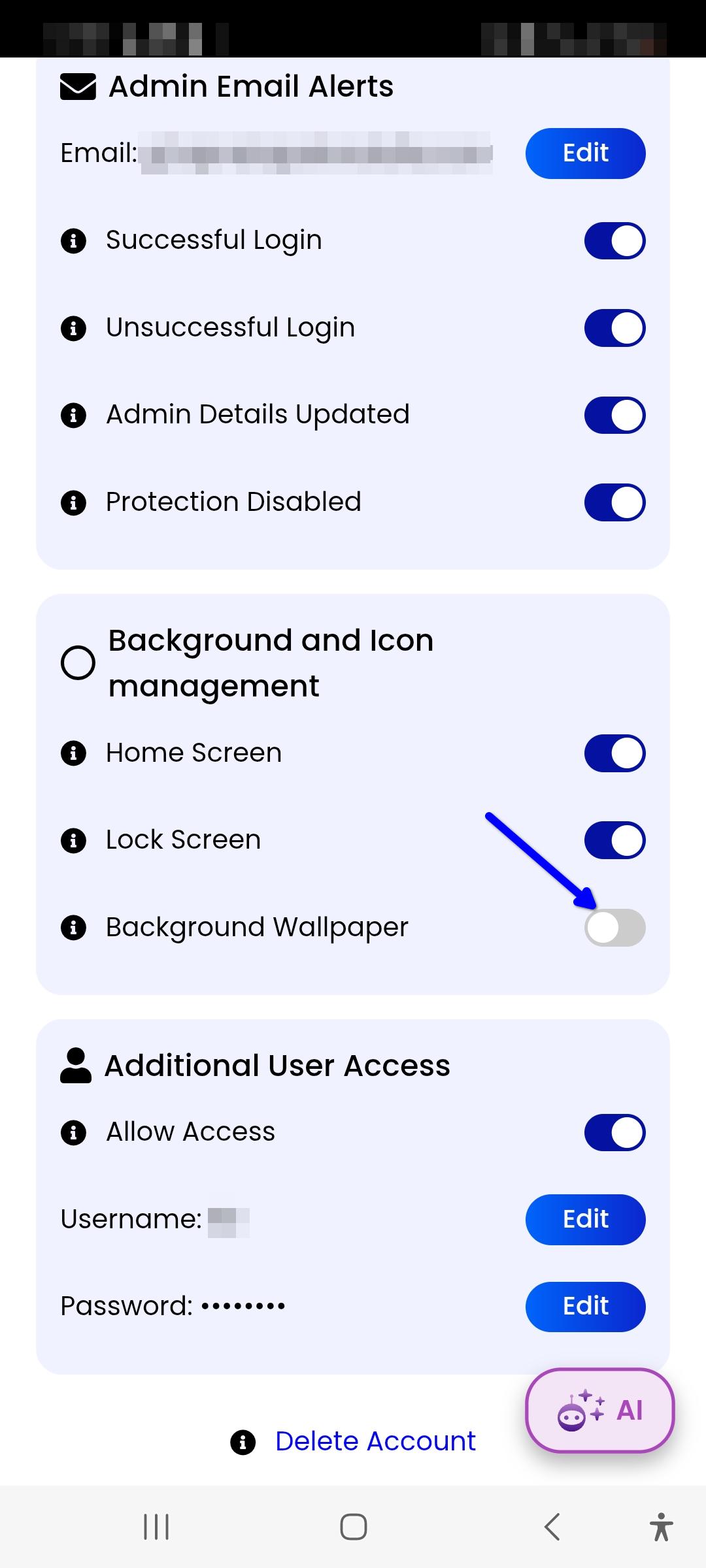View info for Protection Disabled
Image resolution: width=706 pixels, height=1568 pixels.
[x=73, y=502]
